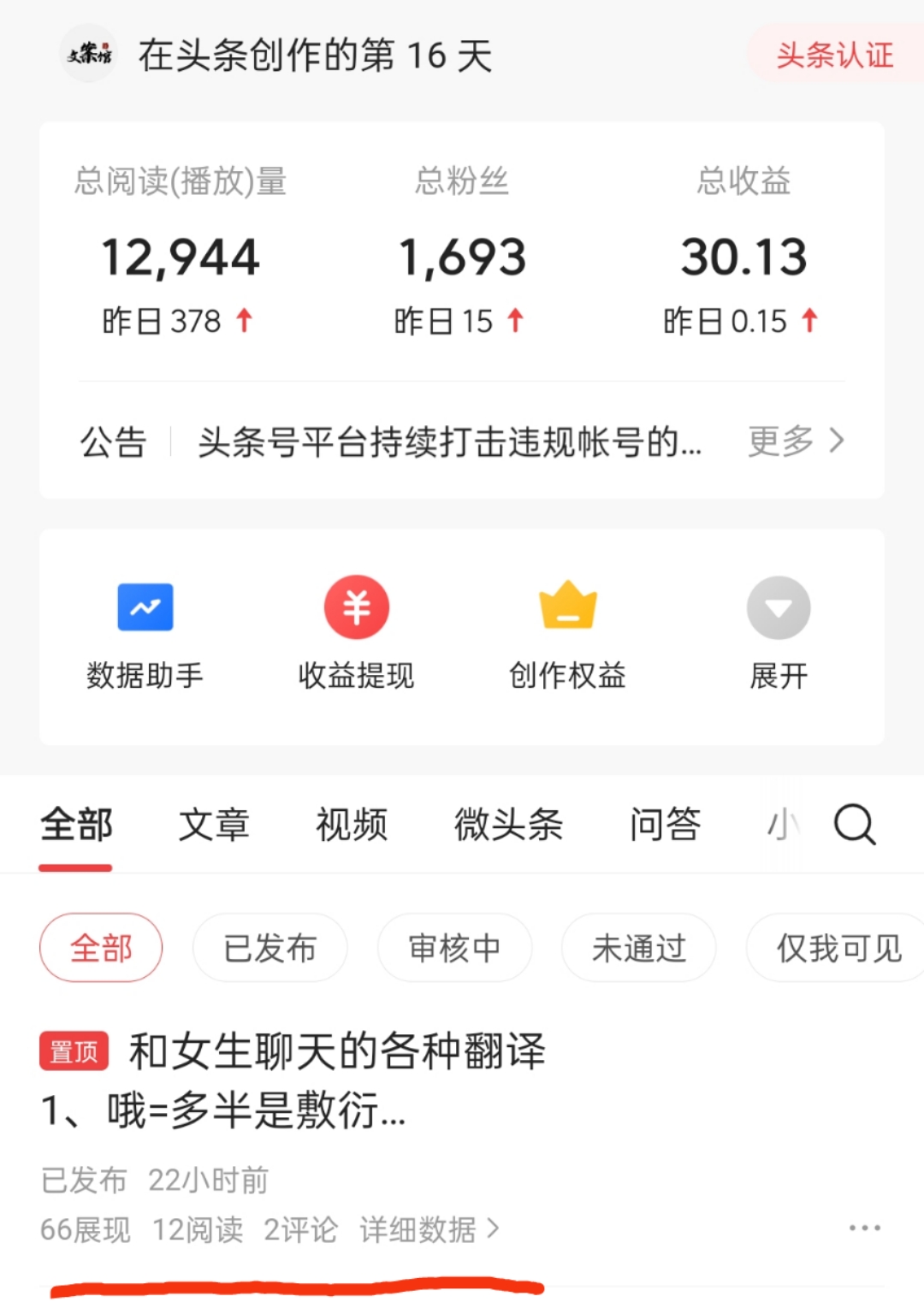This screenshot has width=924, height=1308.
Task: Tap the crown icon above 创作权益
Action: point(567,606)
